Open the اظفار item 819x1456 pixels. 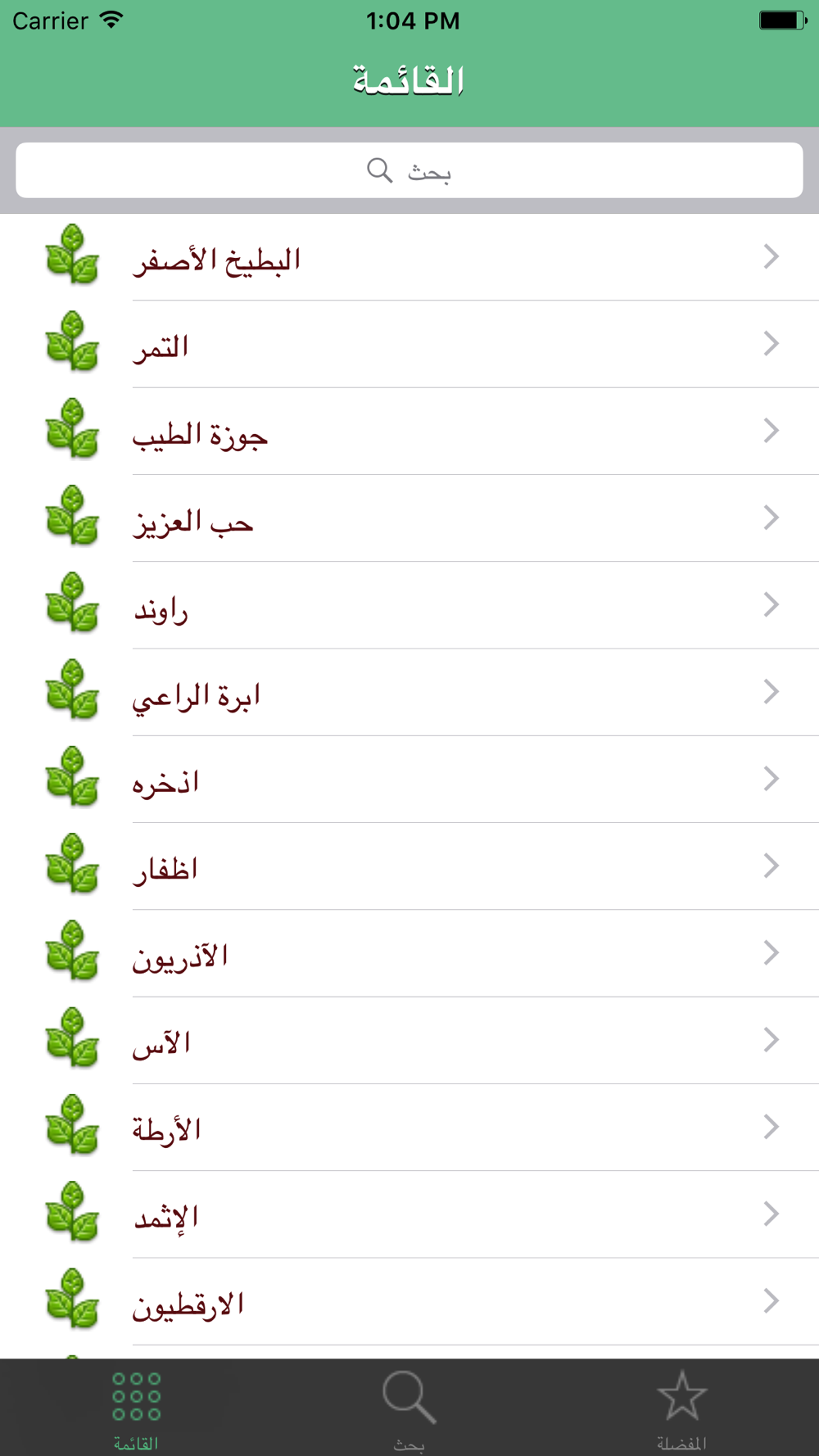click(409, 866)
